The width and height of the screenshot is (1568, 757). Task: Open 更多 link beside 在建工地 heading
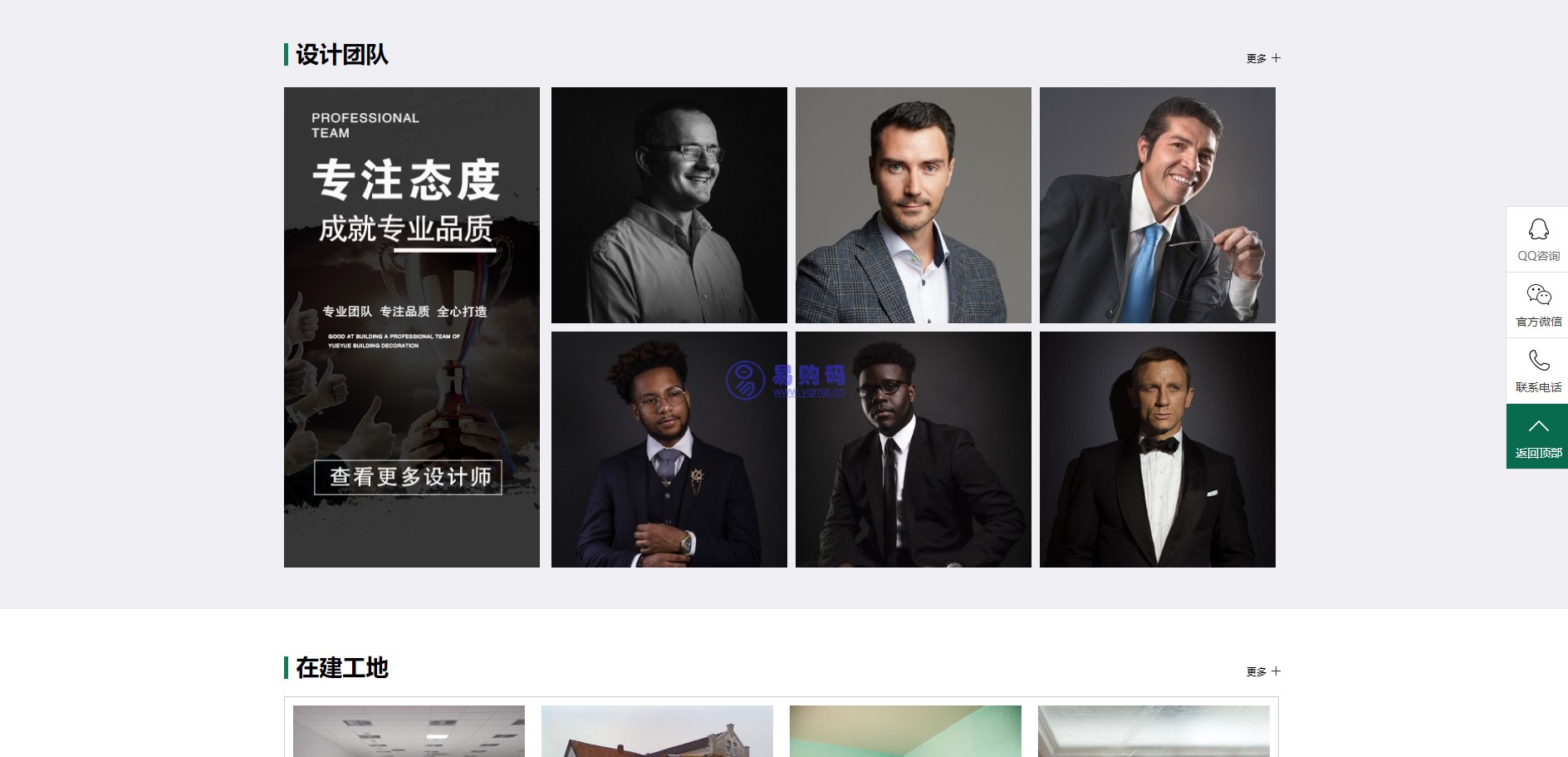pos(1262,671)
